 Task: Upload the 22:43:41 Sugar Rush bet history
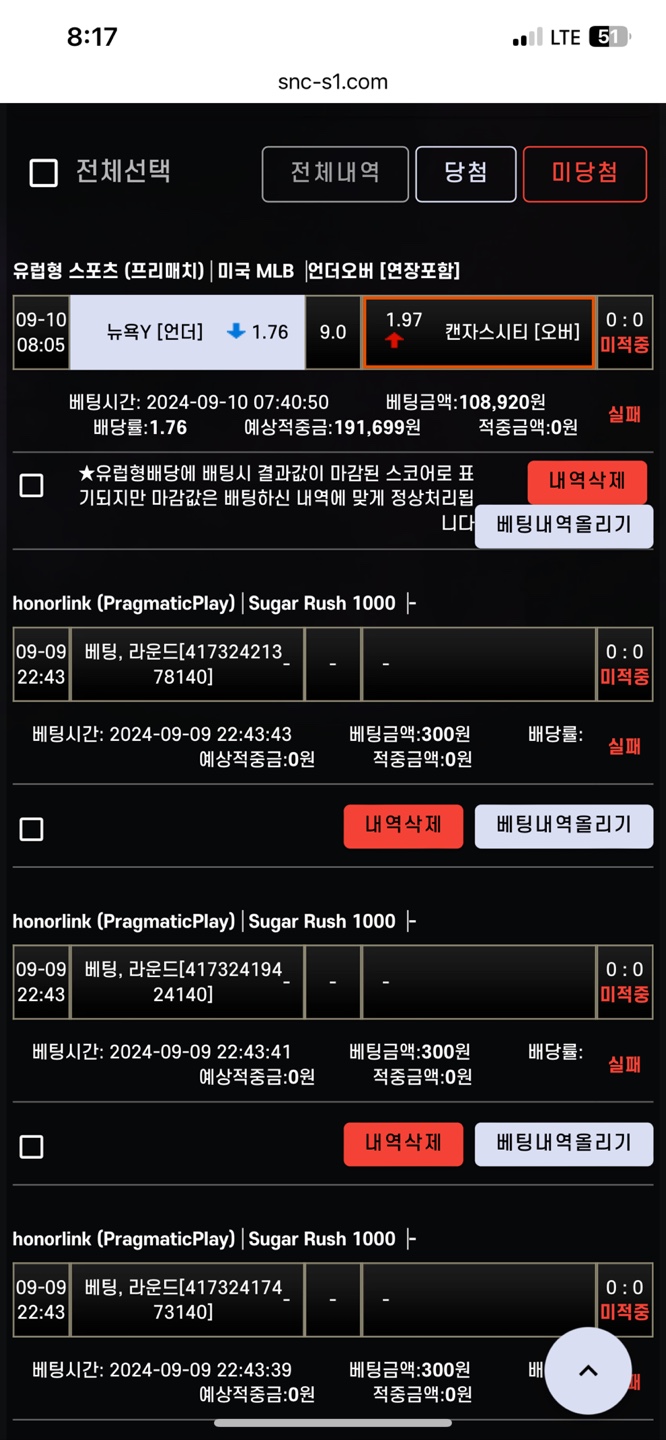point(563,1143)
